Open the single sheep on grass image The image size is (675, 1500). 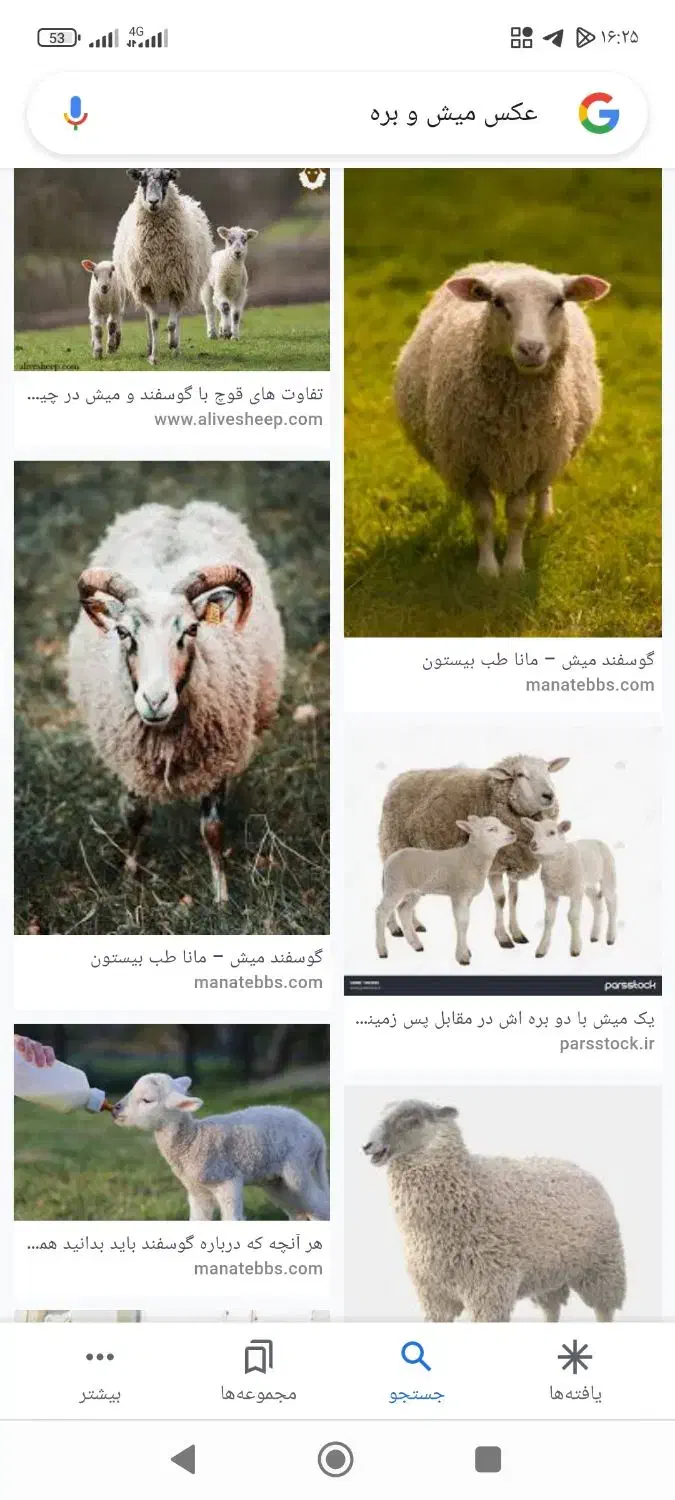coord(502,402)
